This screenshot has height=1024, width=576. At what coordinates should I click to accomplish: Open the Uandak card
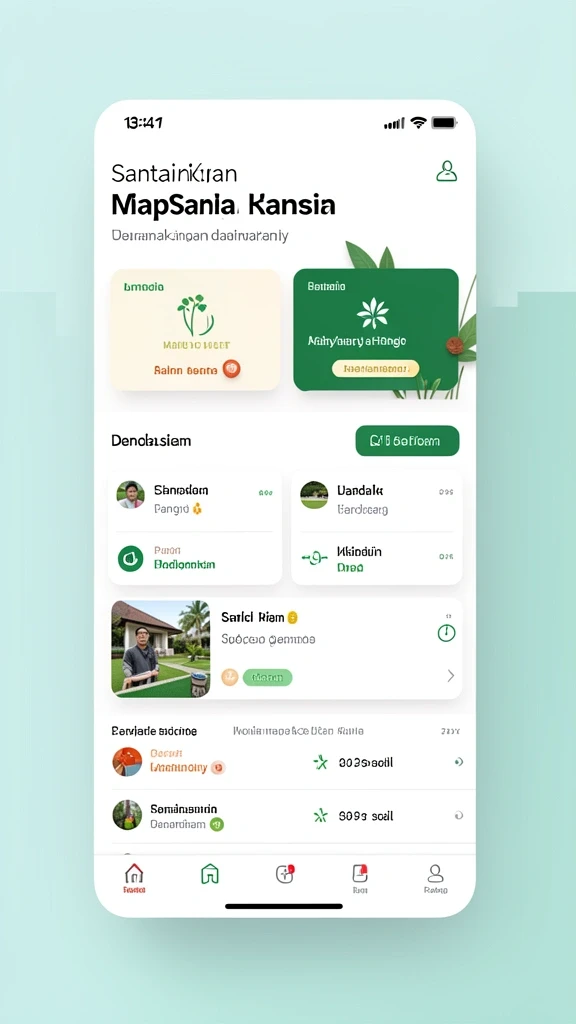click(x=377, y=528)
